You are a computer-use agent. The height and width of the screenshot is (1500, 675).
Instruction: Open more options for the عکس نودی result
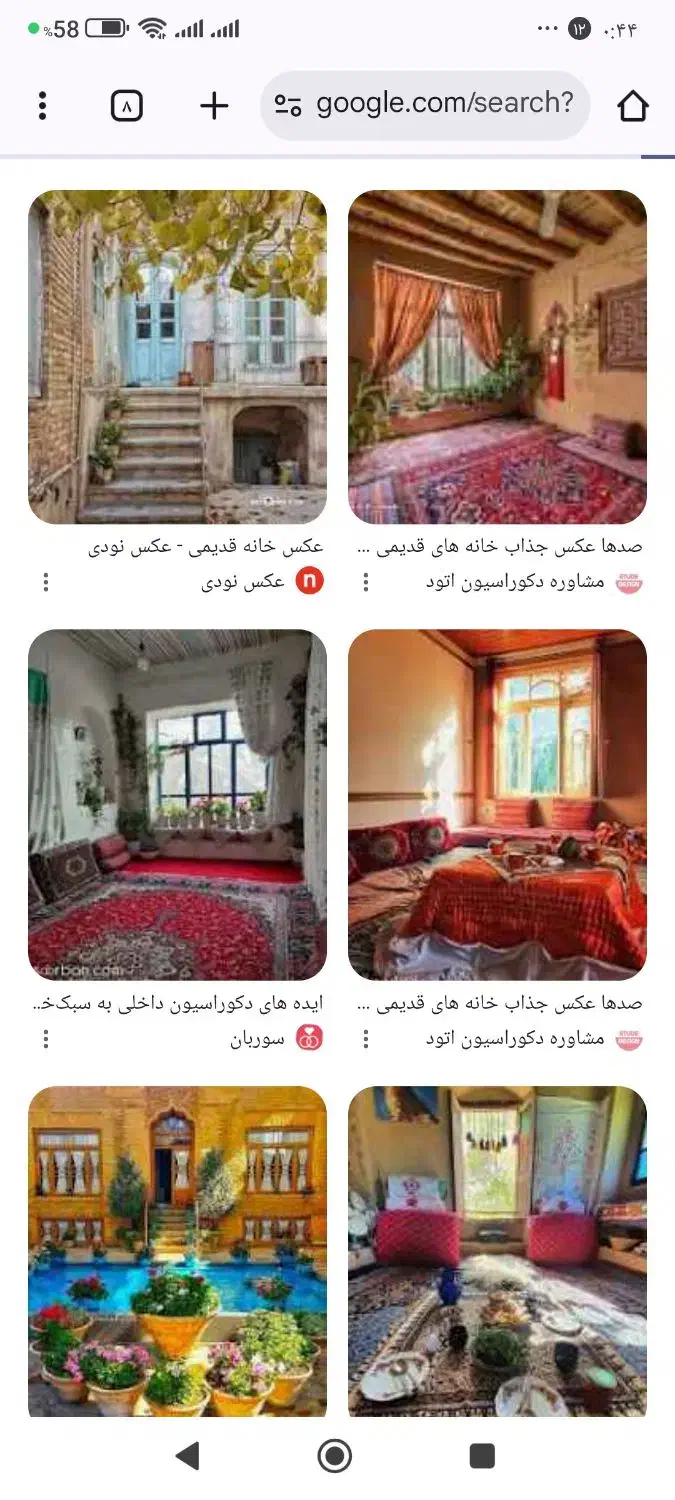46,581
